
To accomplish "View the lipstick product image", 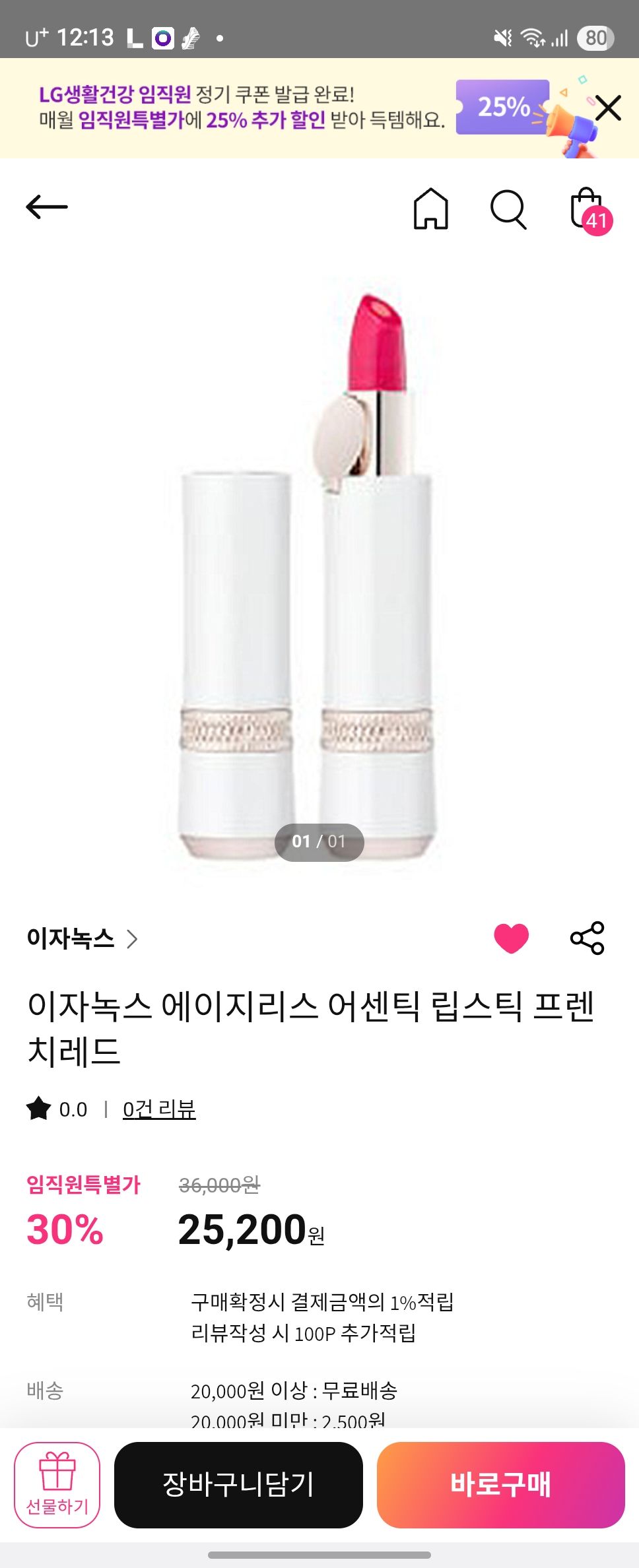I will (x=319, y=574).
